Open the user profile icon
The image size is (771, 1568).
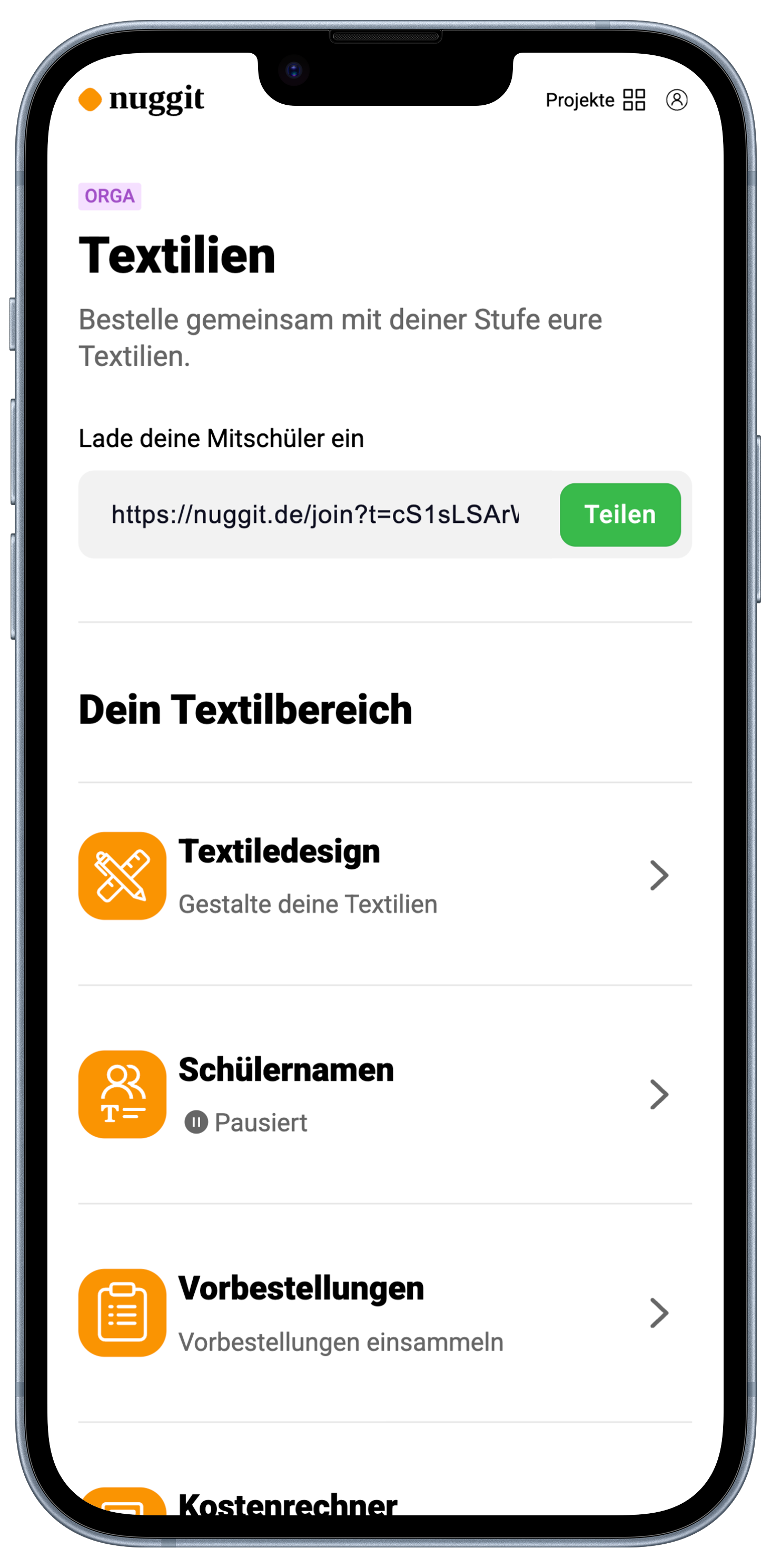point(676,100)
